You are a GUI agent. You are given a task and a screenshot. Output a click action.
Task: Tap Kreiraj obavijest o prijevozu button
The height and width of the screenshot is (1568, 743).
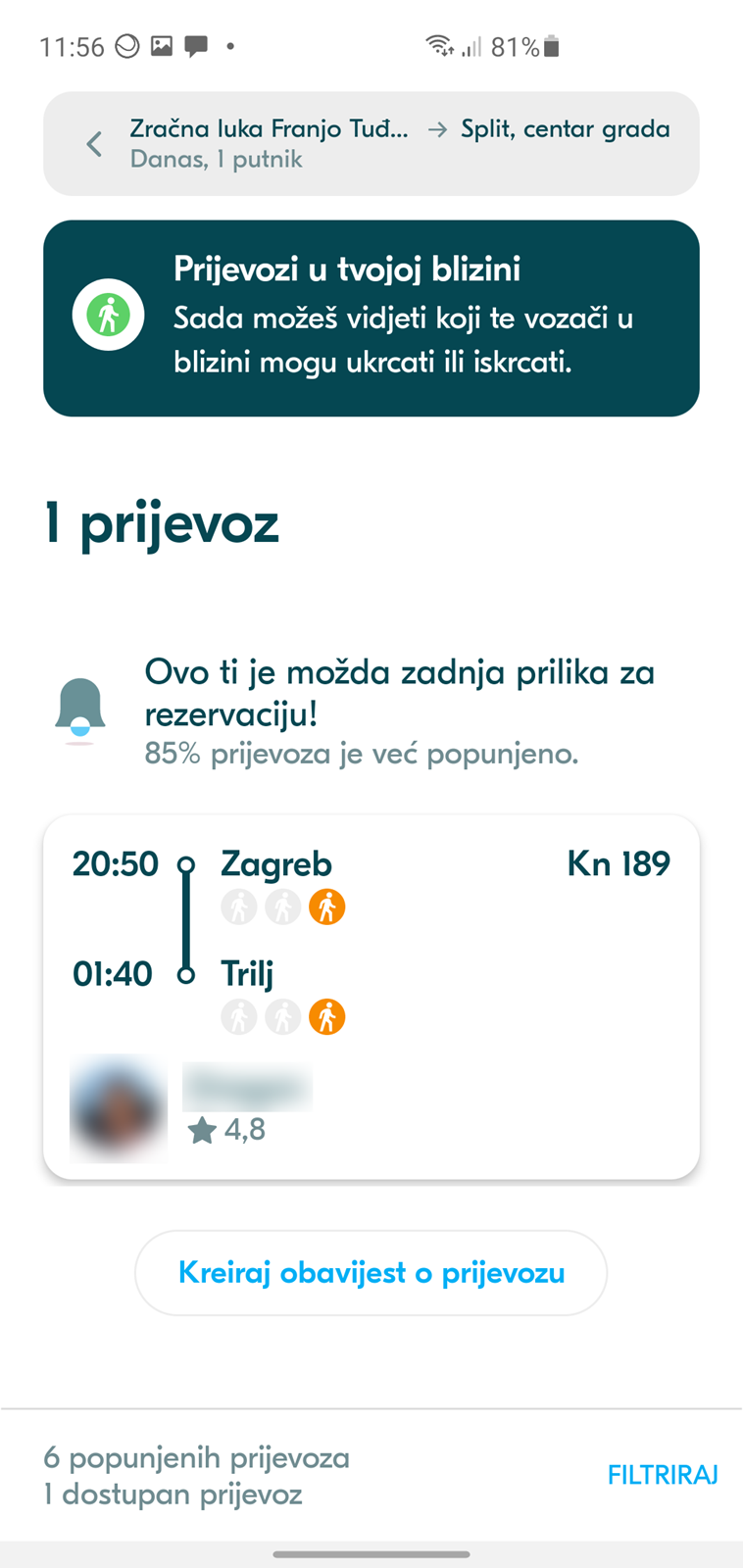[371, 1273]
